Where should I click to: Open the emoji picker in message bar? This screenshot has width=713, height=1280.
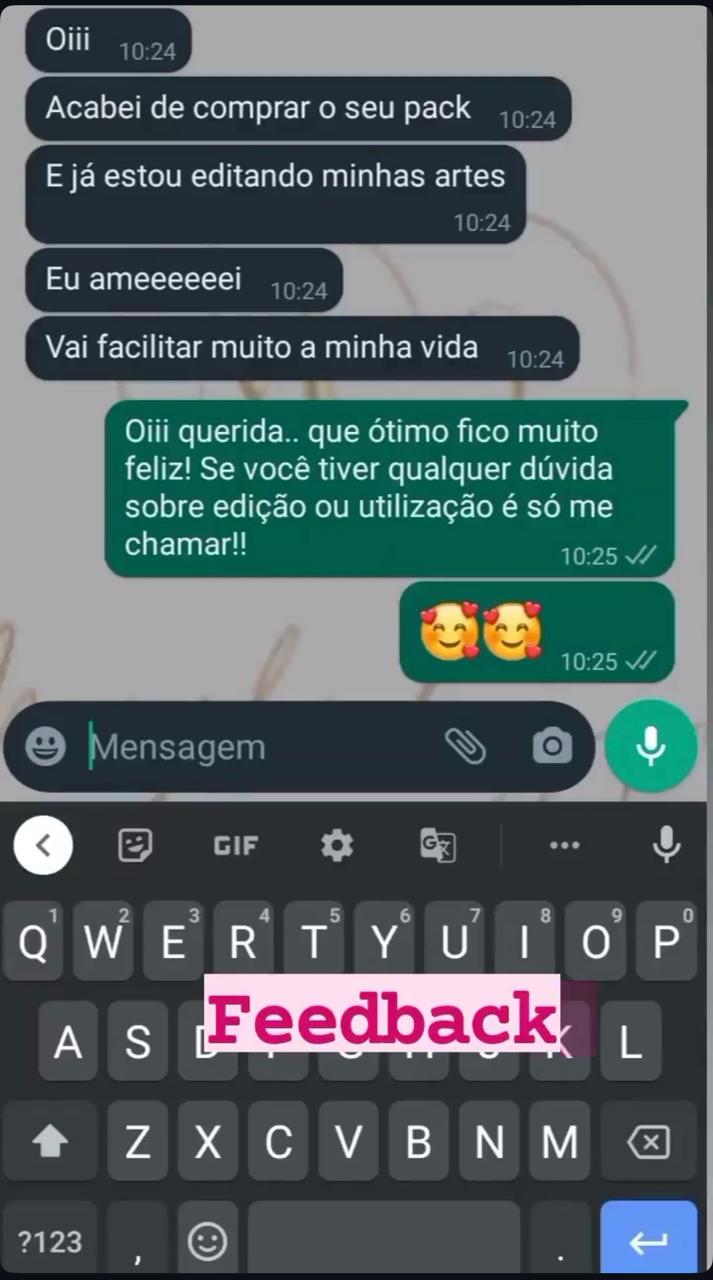45,746
